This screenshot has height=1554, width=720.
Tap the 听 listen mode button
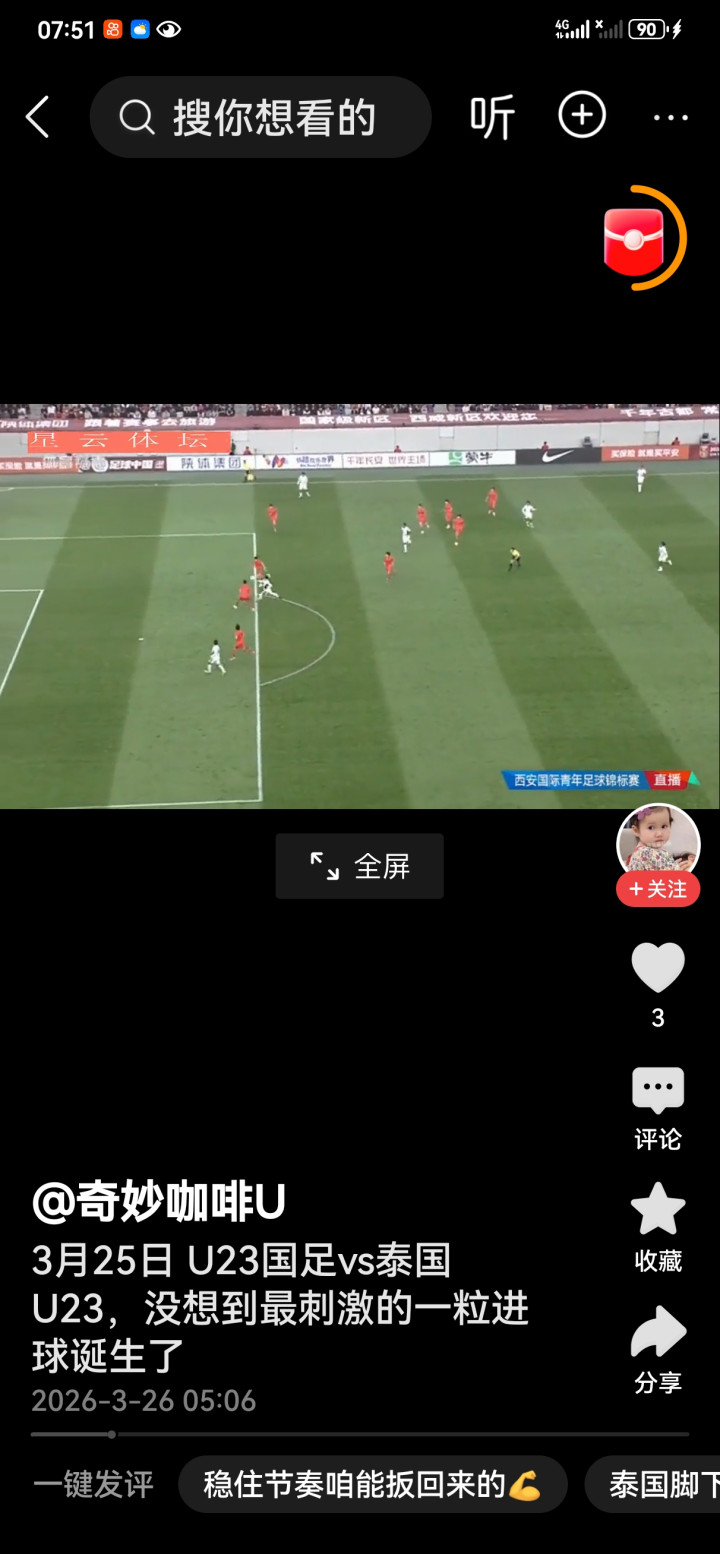492,117
